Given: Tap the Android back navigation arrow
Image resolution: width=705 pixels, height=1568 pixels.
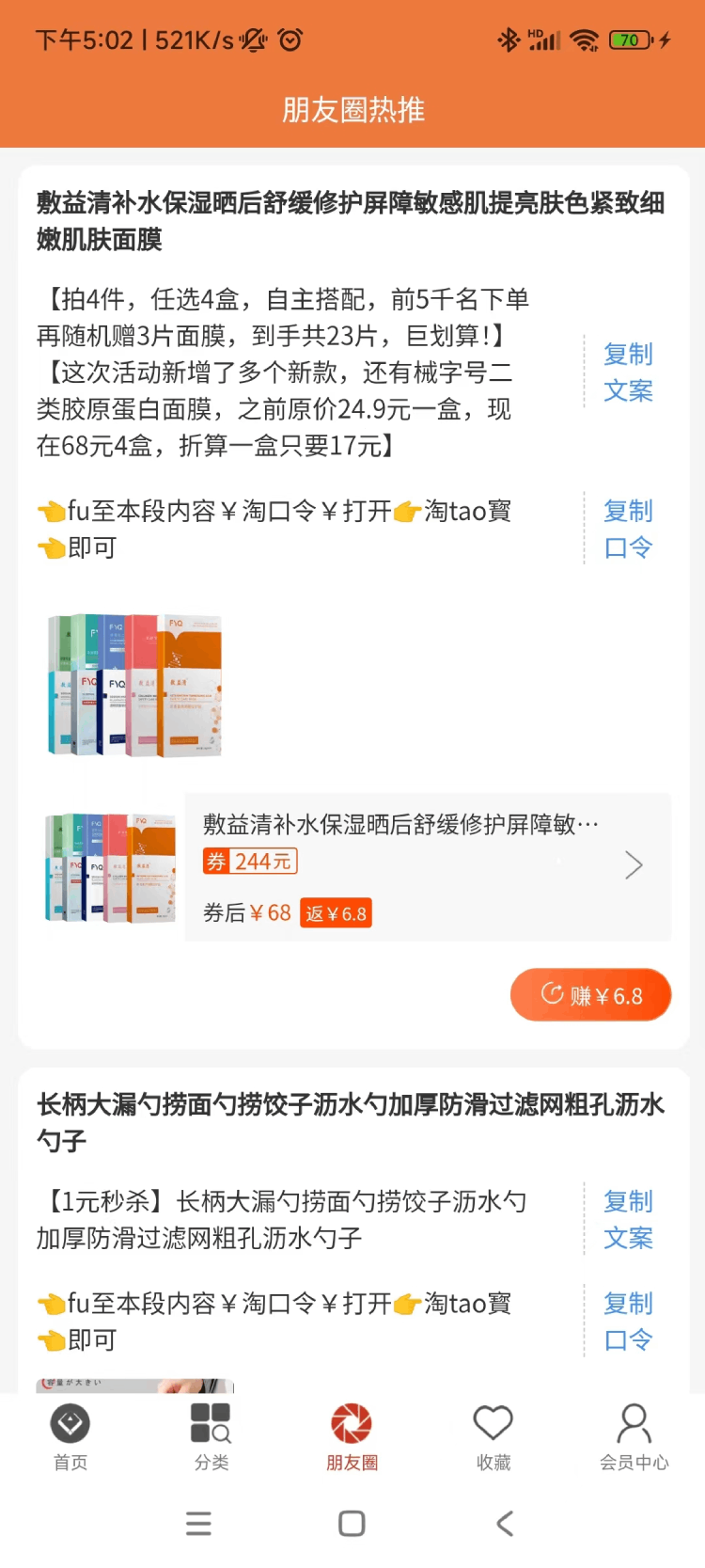Looking at the screenshot, I should point(505,1524).
